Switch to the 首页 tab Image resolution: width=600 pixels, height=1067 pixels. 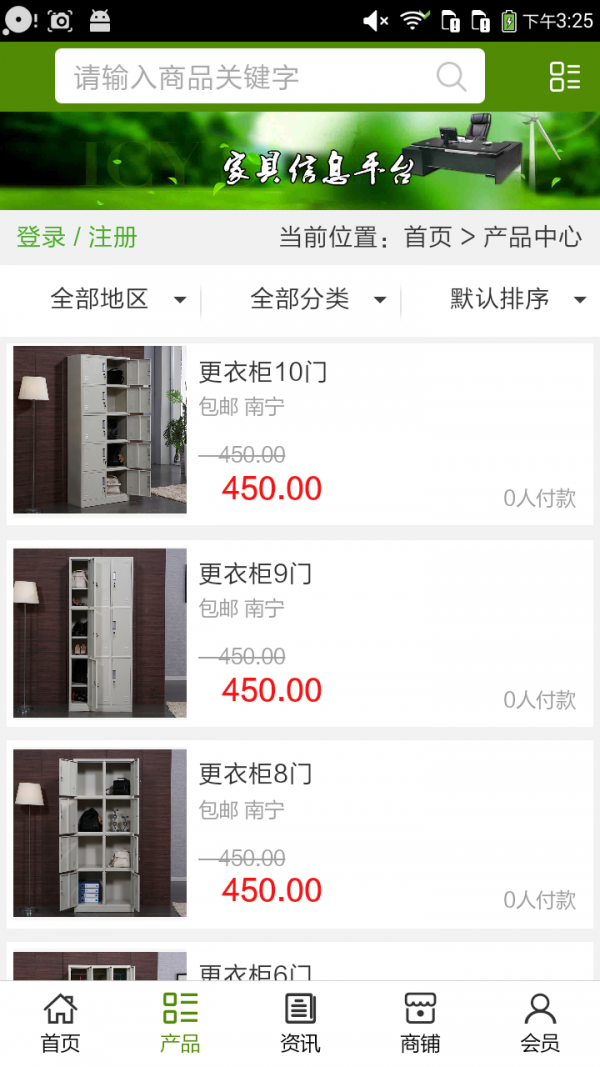click(60, 1023)
